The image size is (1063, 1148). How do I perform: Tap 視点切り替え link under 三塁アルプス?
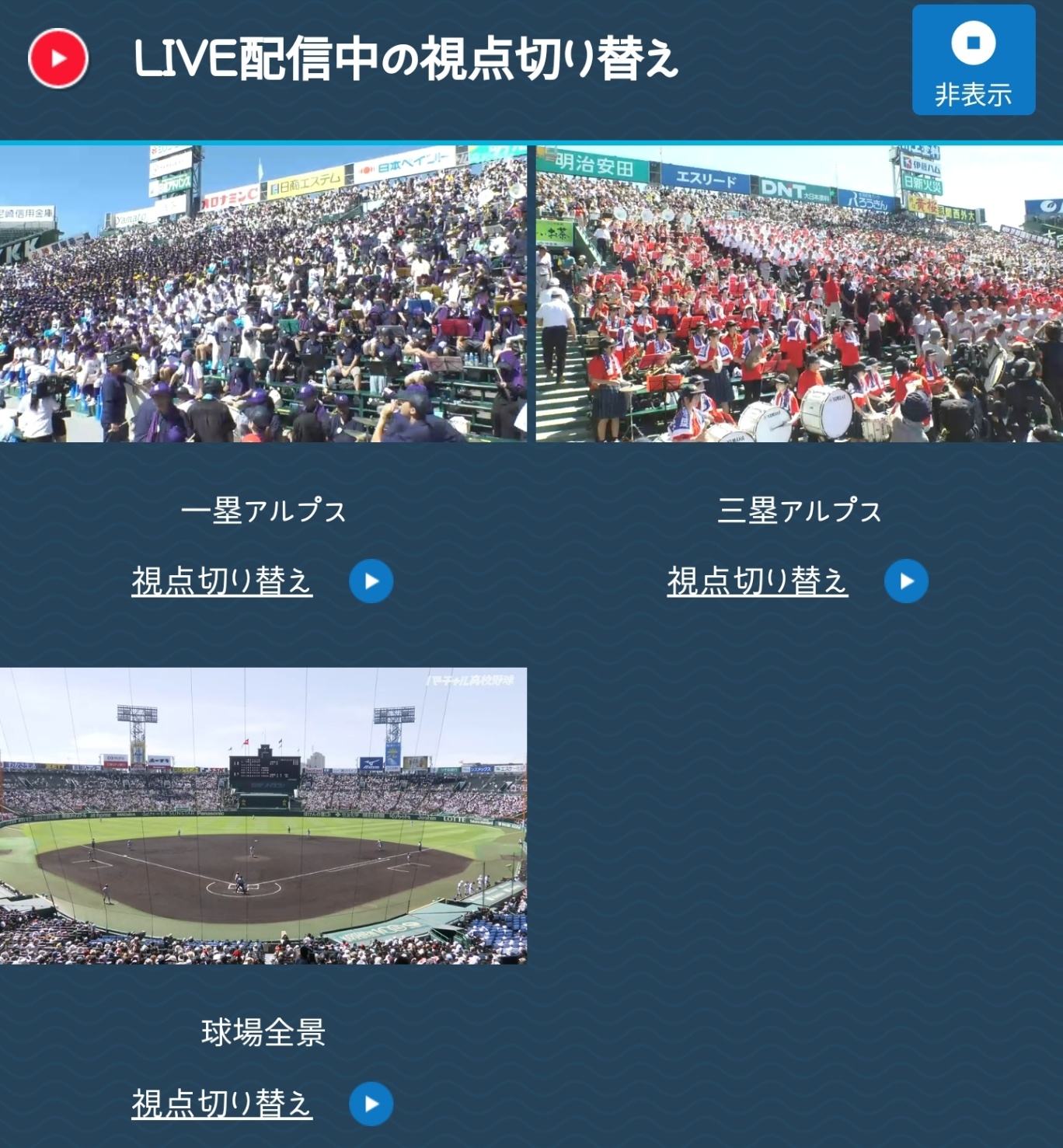pyautogui.click(x=758, y=581)
